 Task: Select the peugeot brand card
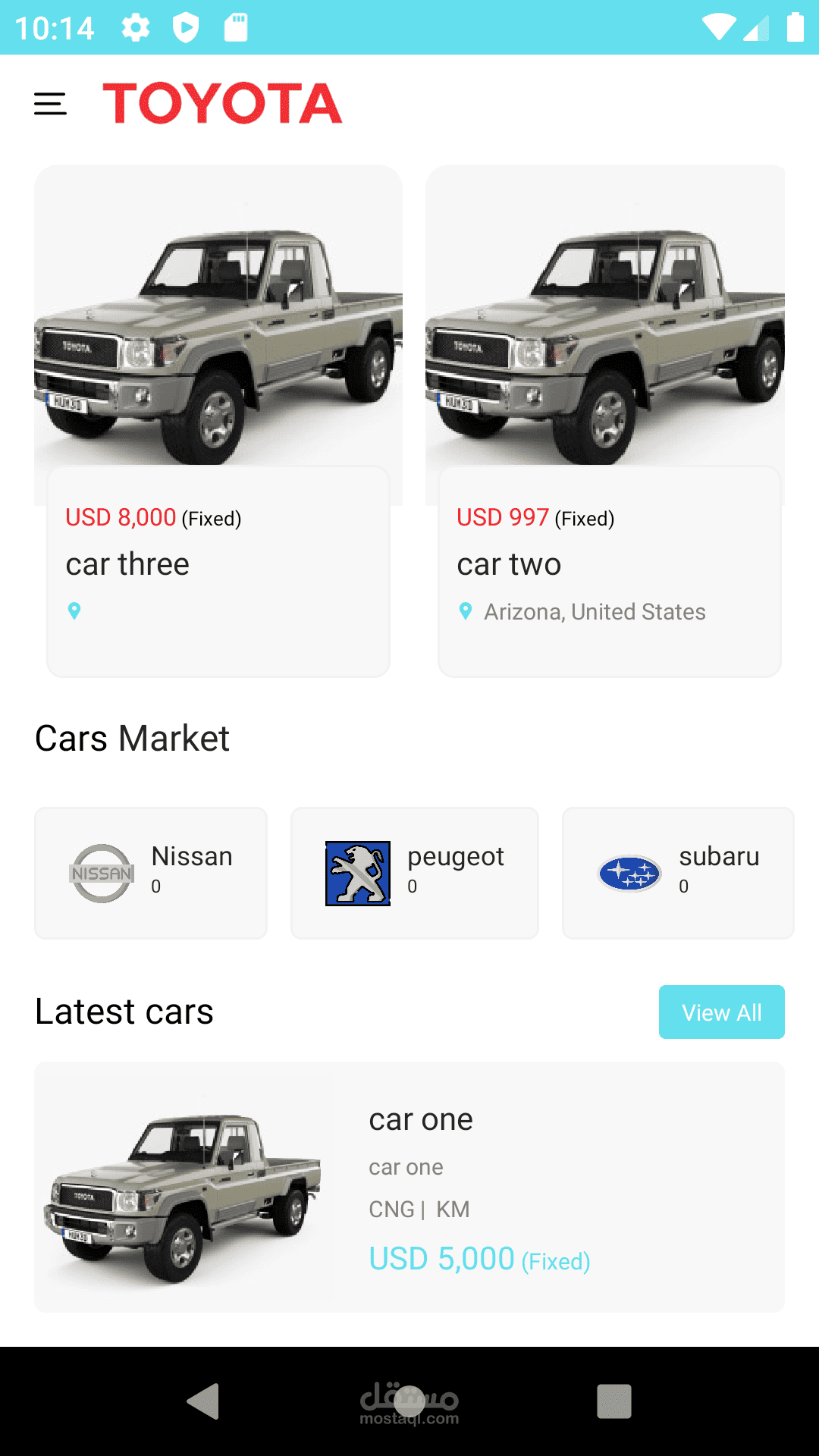pyautogui.click(x=415, y=873)
